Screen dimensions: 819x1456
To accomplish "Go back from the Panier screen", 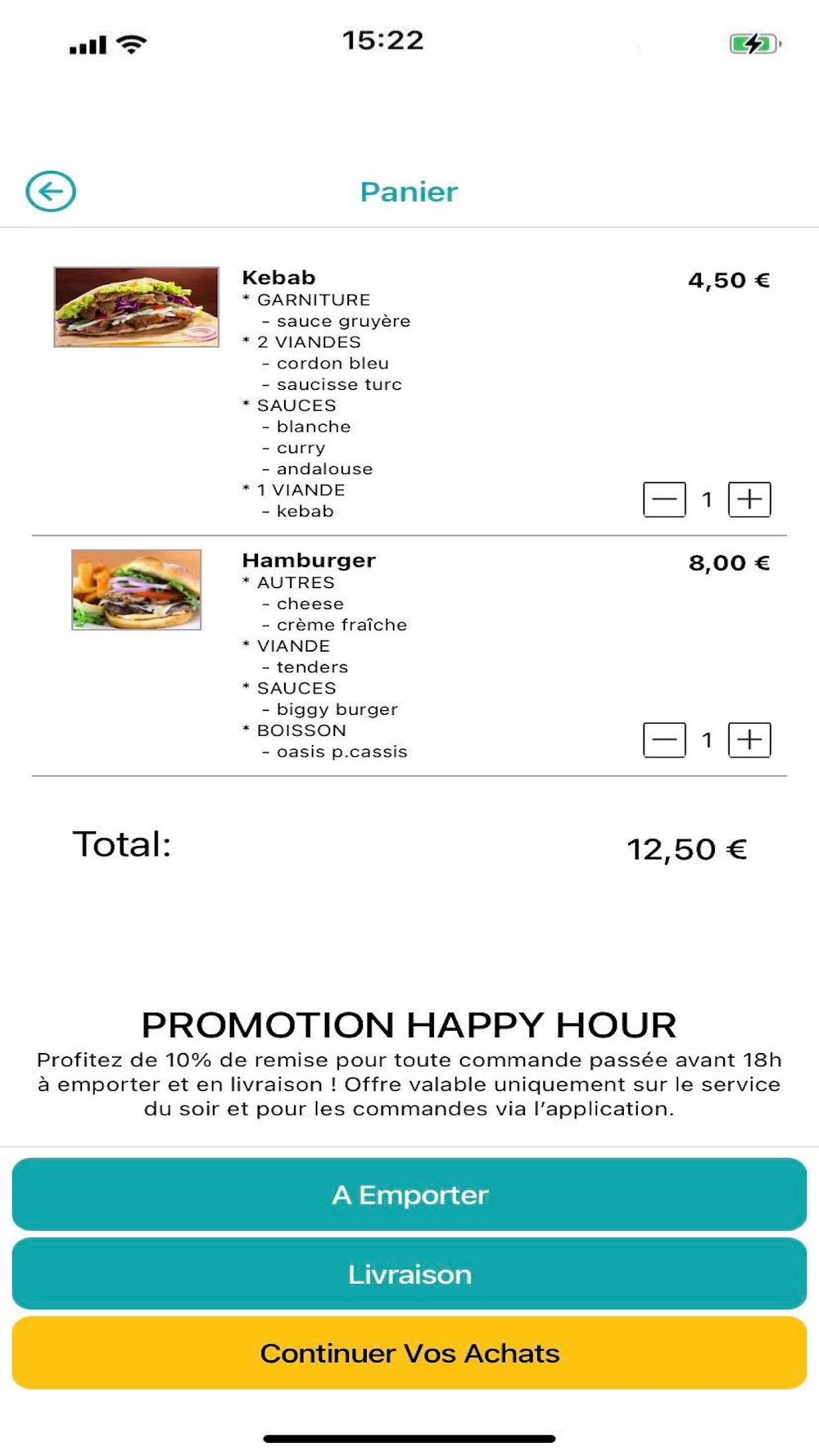I will (51, 192).
